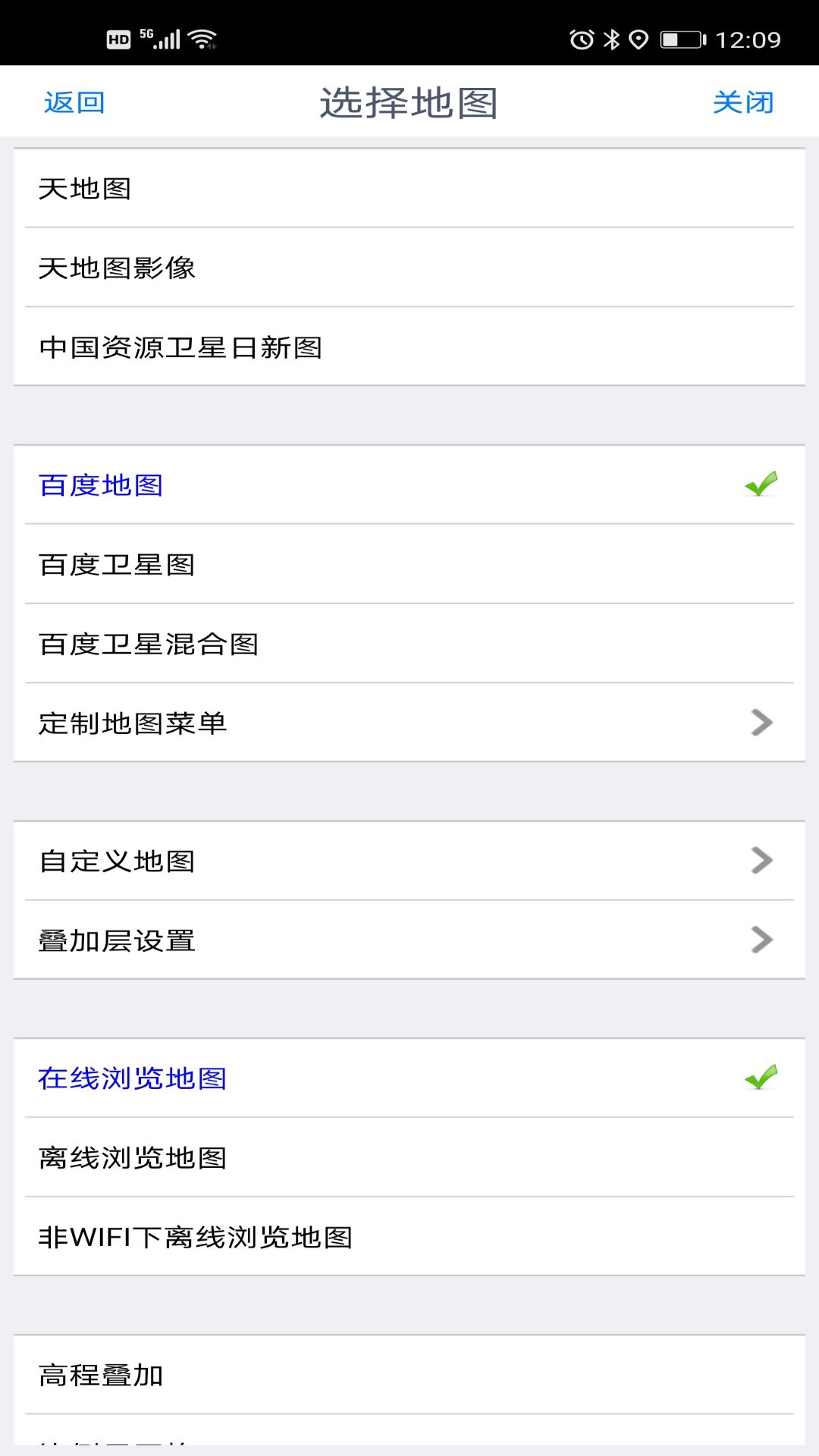Choose 百度卫星混合图
Screen dimensions: 819x1456
click(409, 645)
